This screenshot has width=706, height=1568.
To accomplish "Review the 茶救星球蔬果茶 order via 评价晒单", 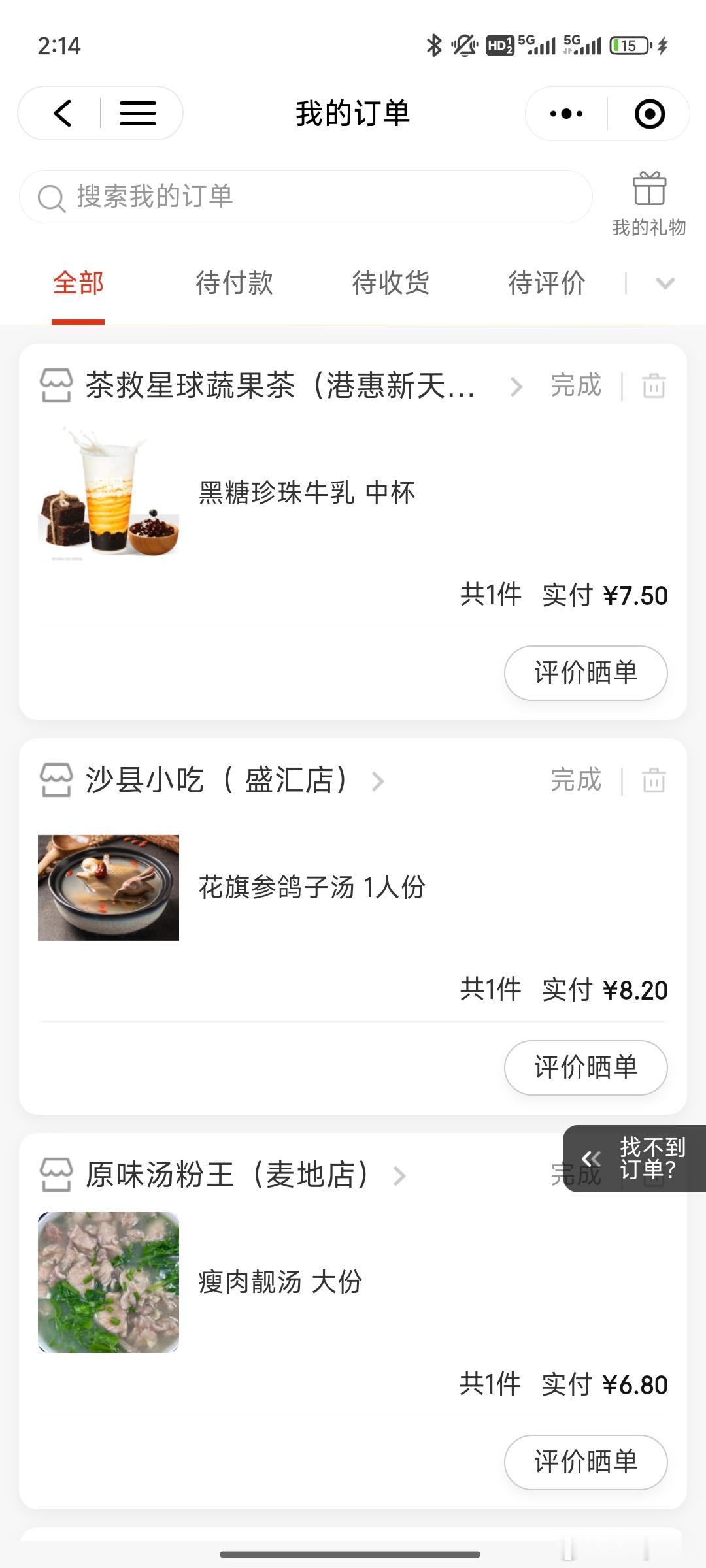I will [586, 673].
